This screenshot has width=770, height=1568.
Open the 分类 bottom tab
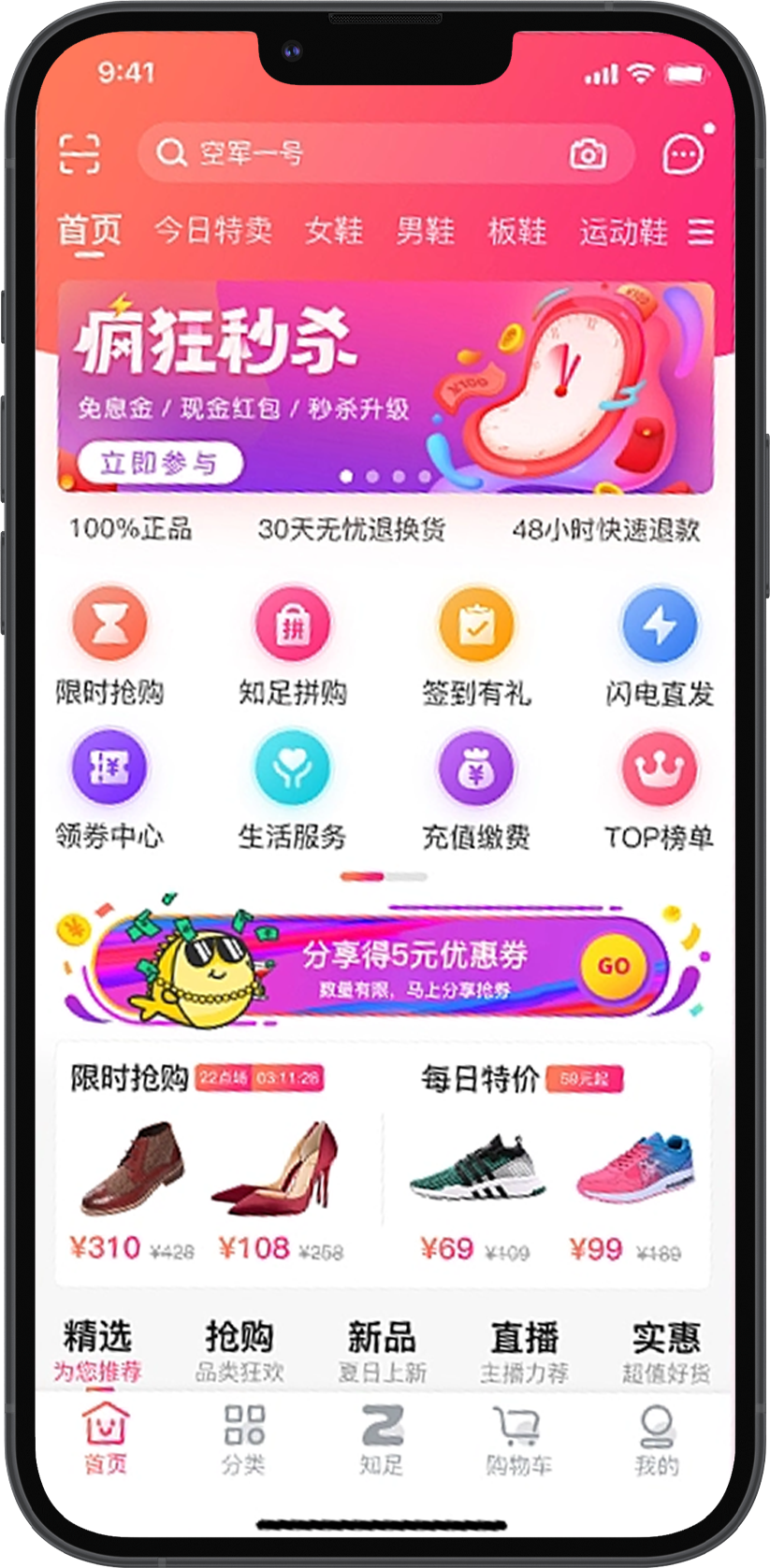pyautogui.click(x=244, y=1440)
